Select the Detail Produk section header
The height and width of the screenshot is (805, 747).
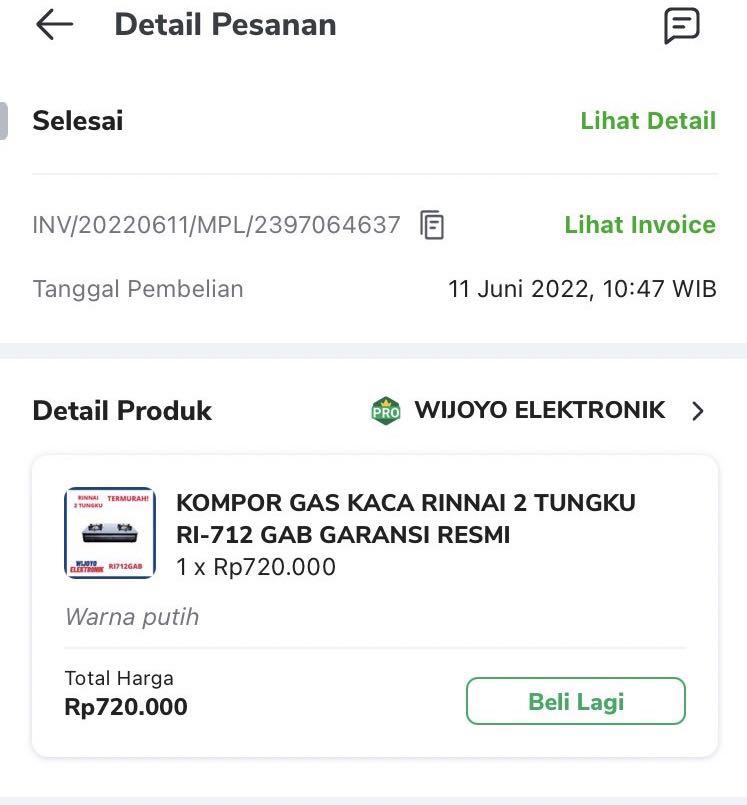121,410
